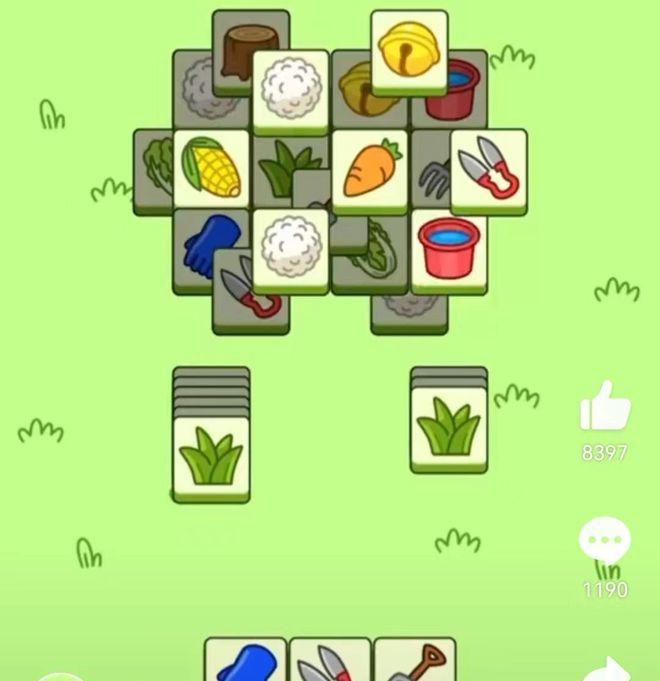Screen dimensions: 660x681
Task: Like this video with the thumbs-up icon
Action: (605, 410)
